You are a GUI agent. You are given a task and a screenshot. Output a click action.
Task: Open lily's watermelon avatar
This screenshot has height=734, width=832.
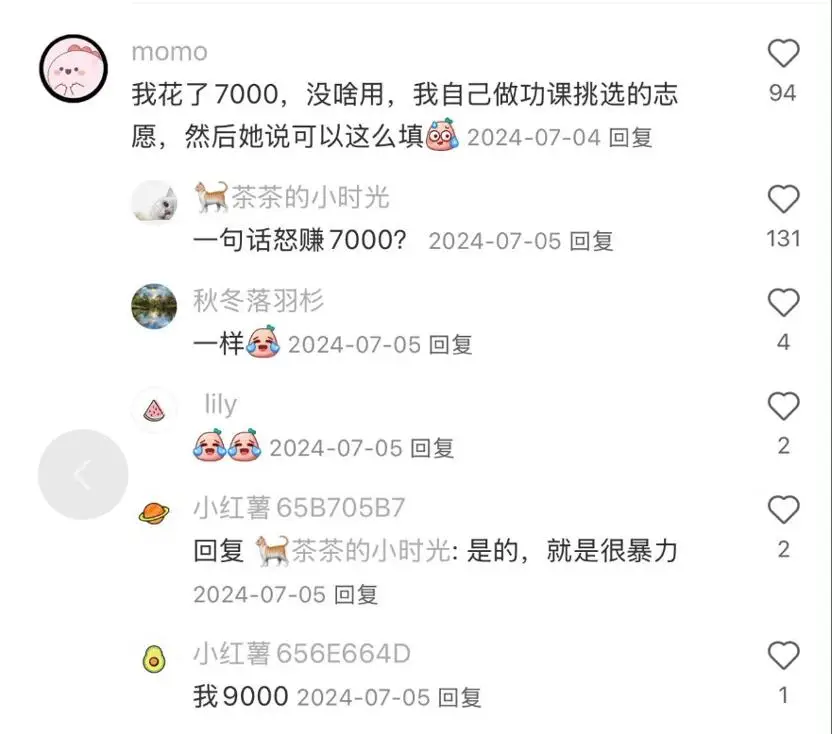pos(154,409)
